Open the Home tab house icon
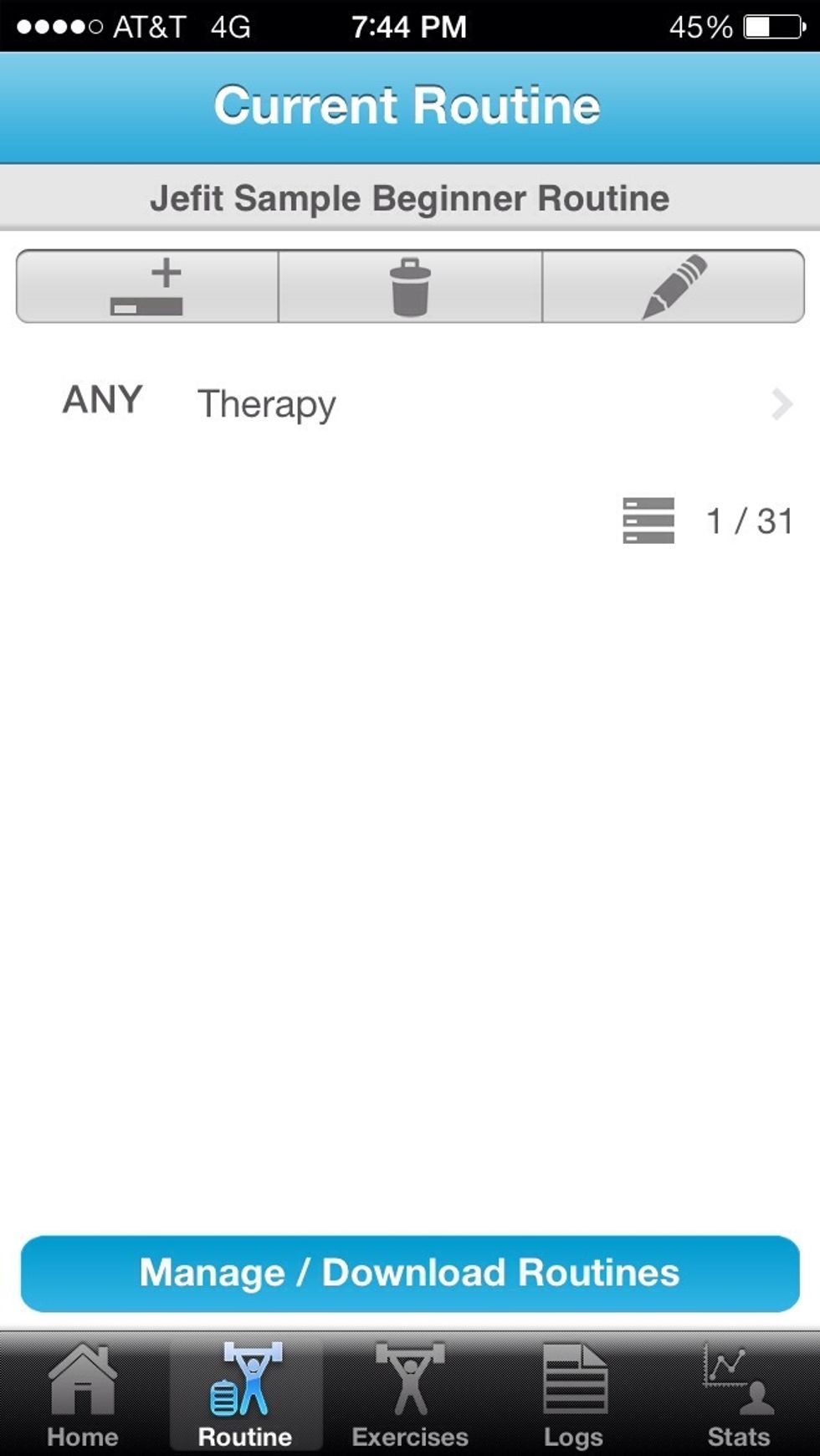This screenshot has height=1456, width=820. coord(82,1381)
